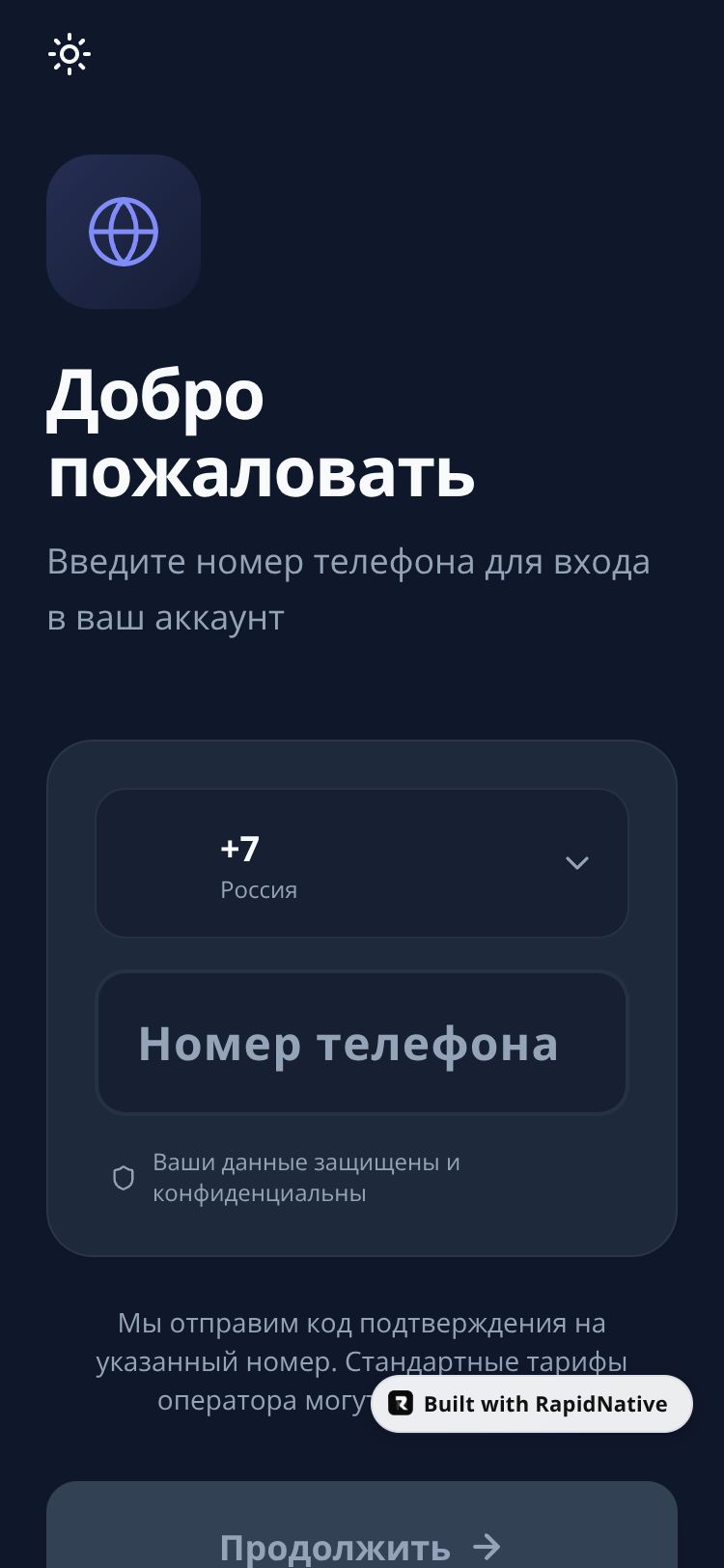This screenshot has width=724, height=1568.
Task: Open the Built with RapidNative badge
Action: (x=532, y=1404)
